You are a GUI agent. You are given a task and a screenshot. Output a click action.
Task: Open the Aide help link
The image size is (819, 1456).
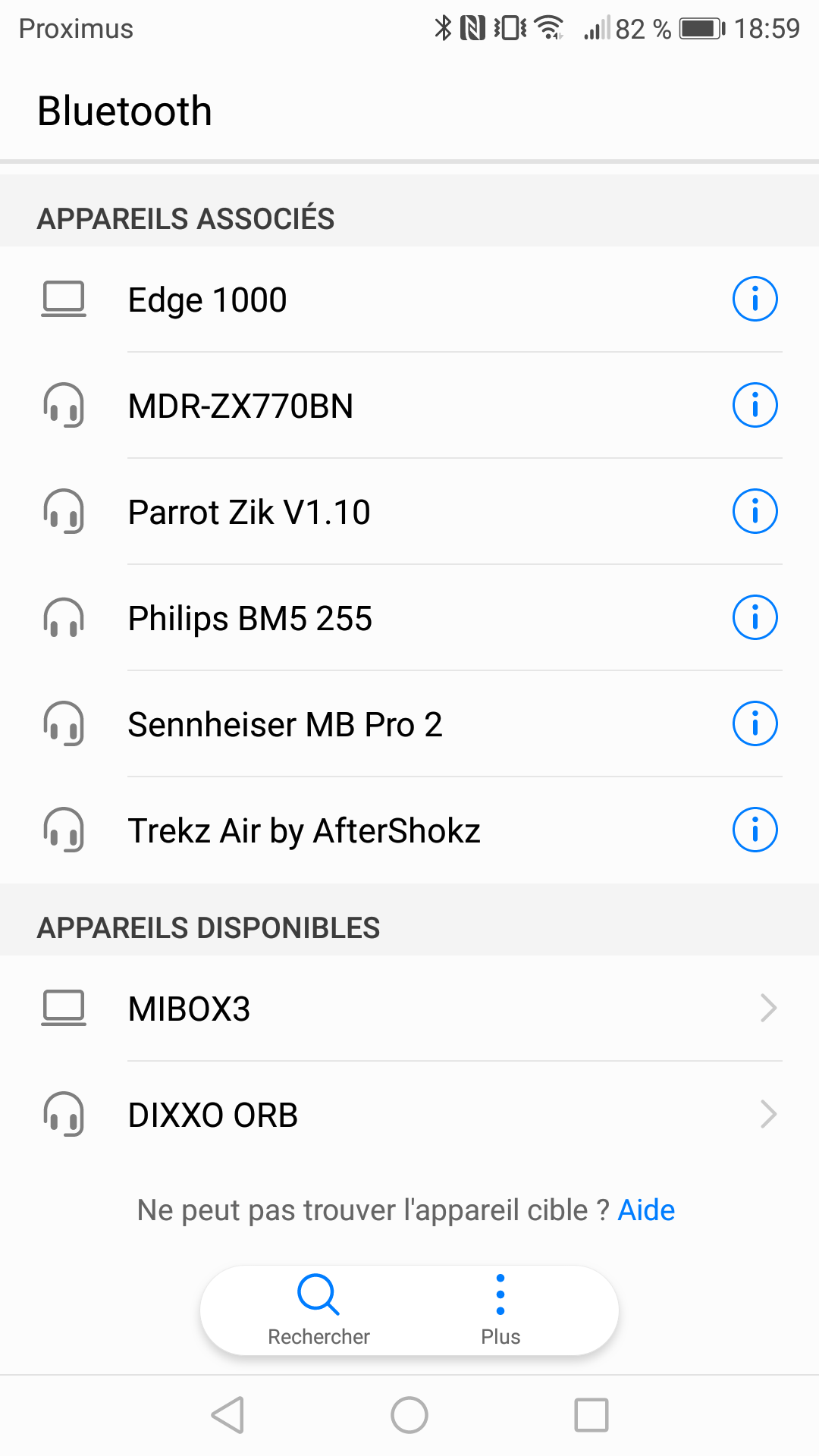pos(646,1210)
